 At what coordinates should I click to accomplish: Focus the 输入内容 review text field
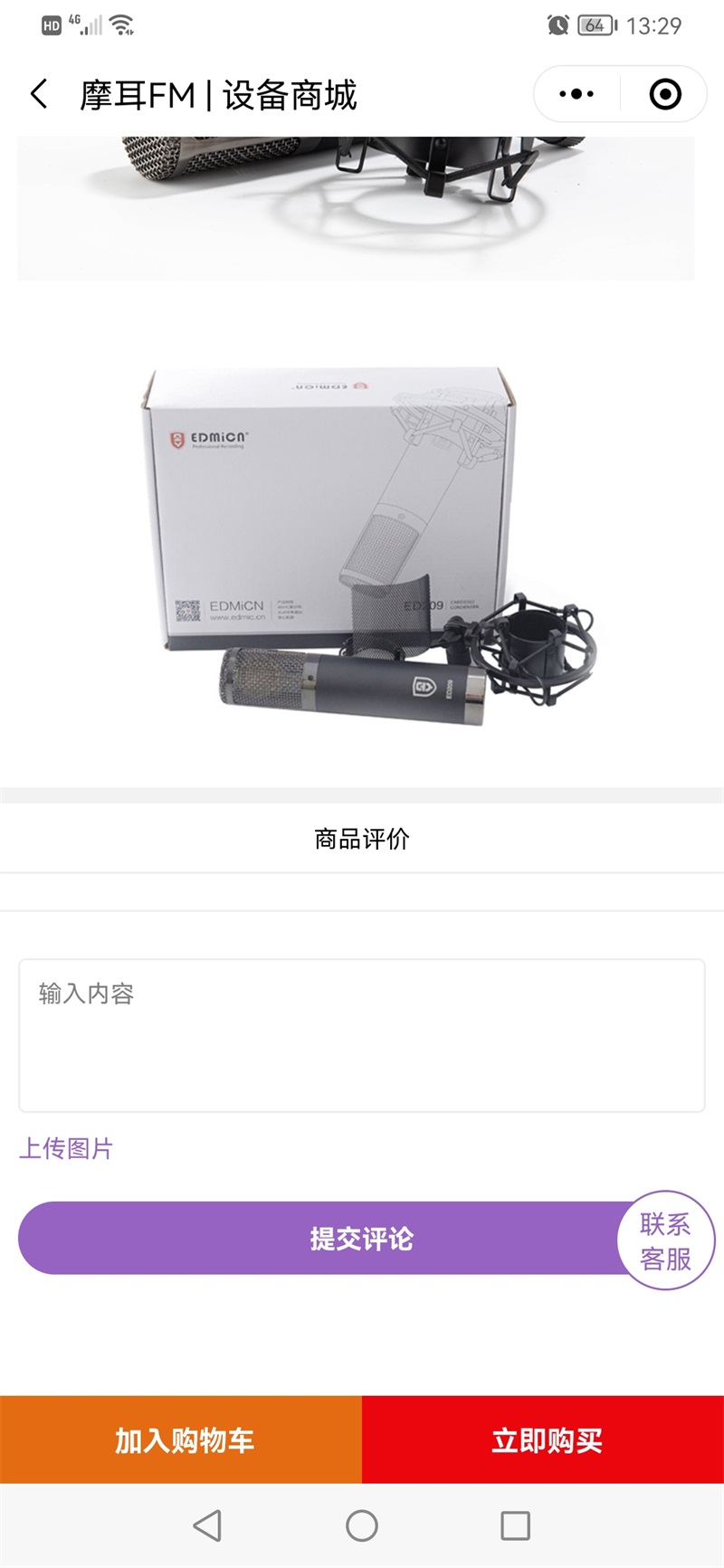(362, 1035)
